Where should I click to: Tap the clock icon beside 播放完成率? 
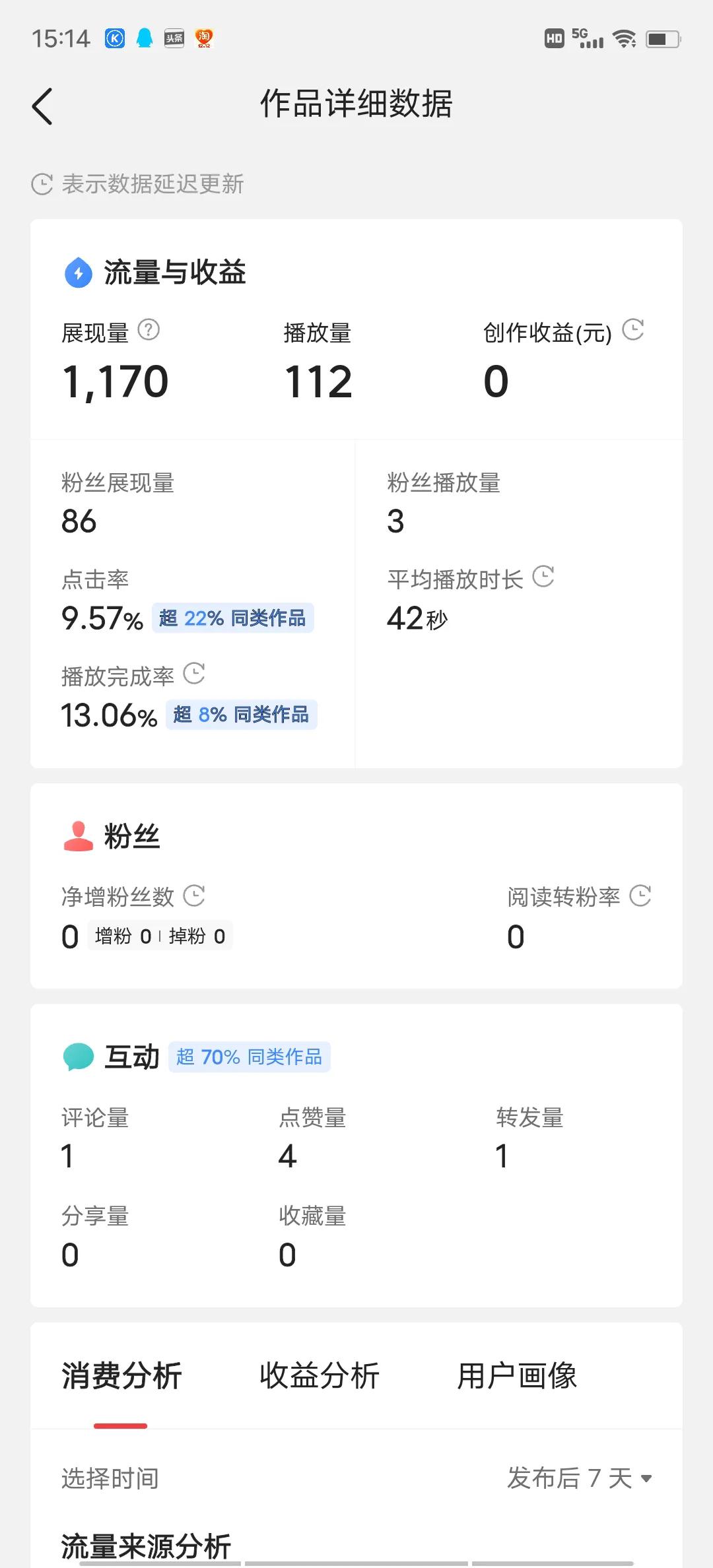point(193,674)
